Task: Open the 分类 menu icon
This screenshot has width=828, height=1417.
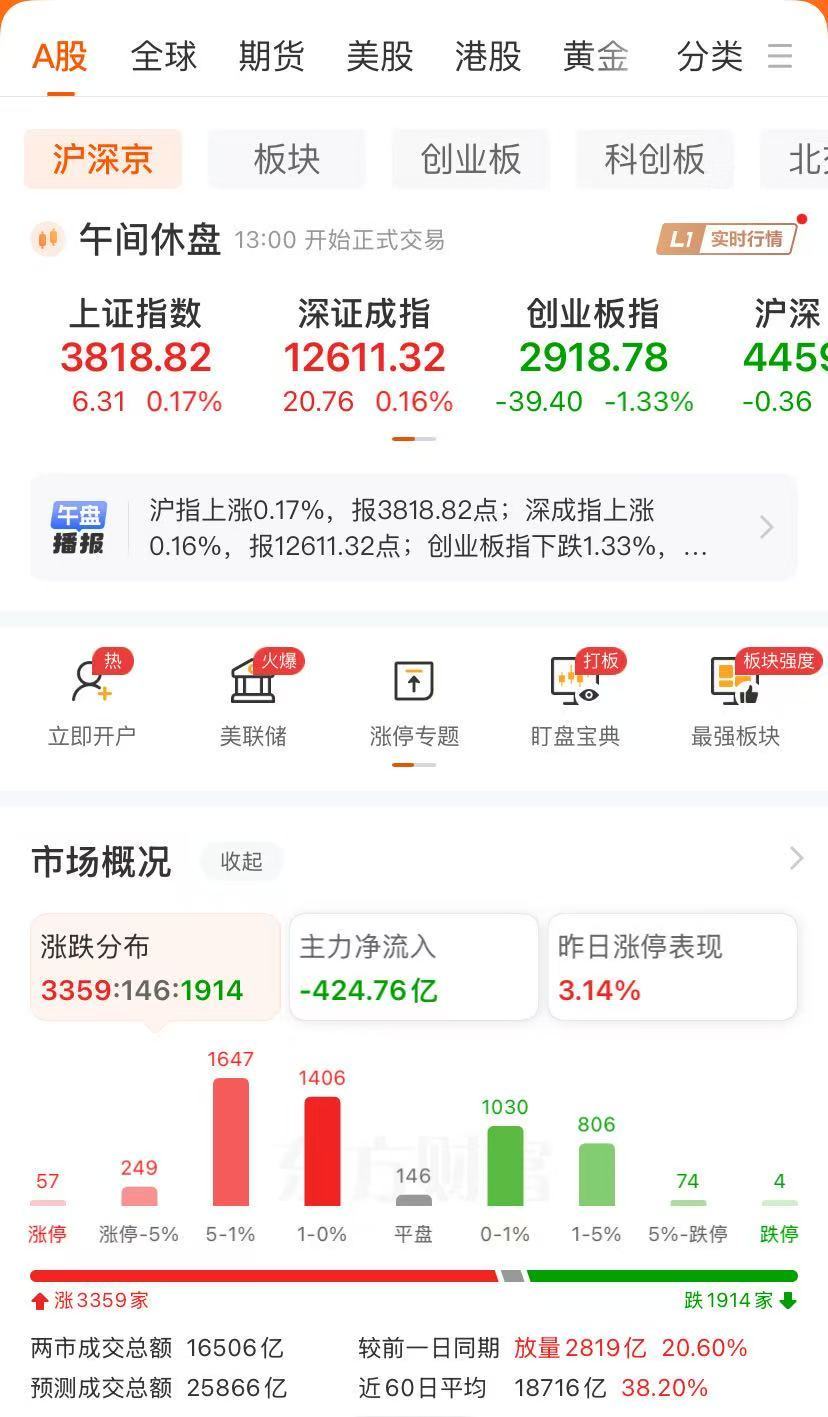Action: (779, 56)
